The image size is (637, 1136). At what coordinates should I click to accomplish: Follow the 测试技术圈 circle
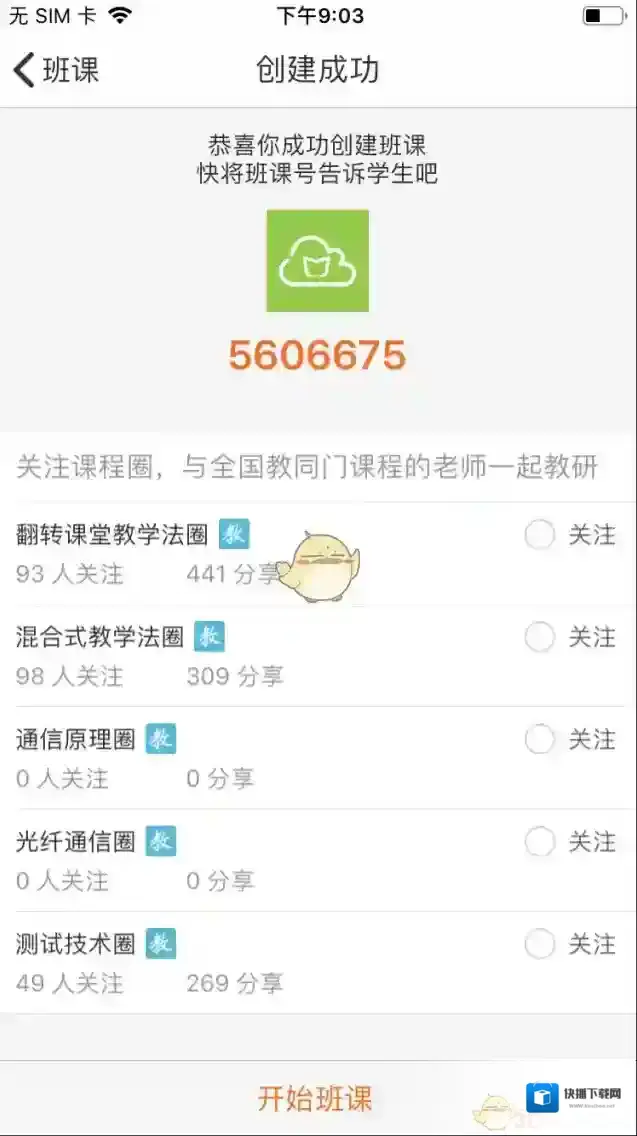coord(540,944)
